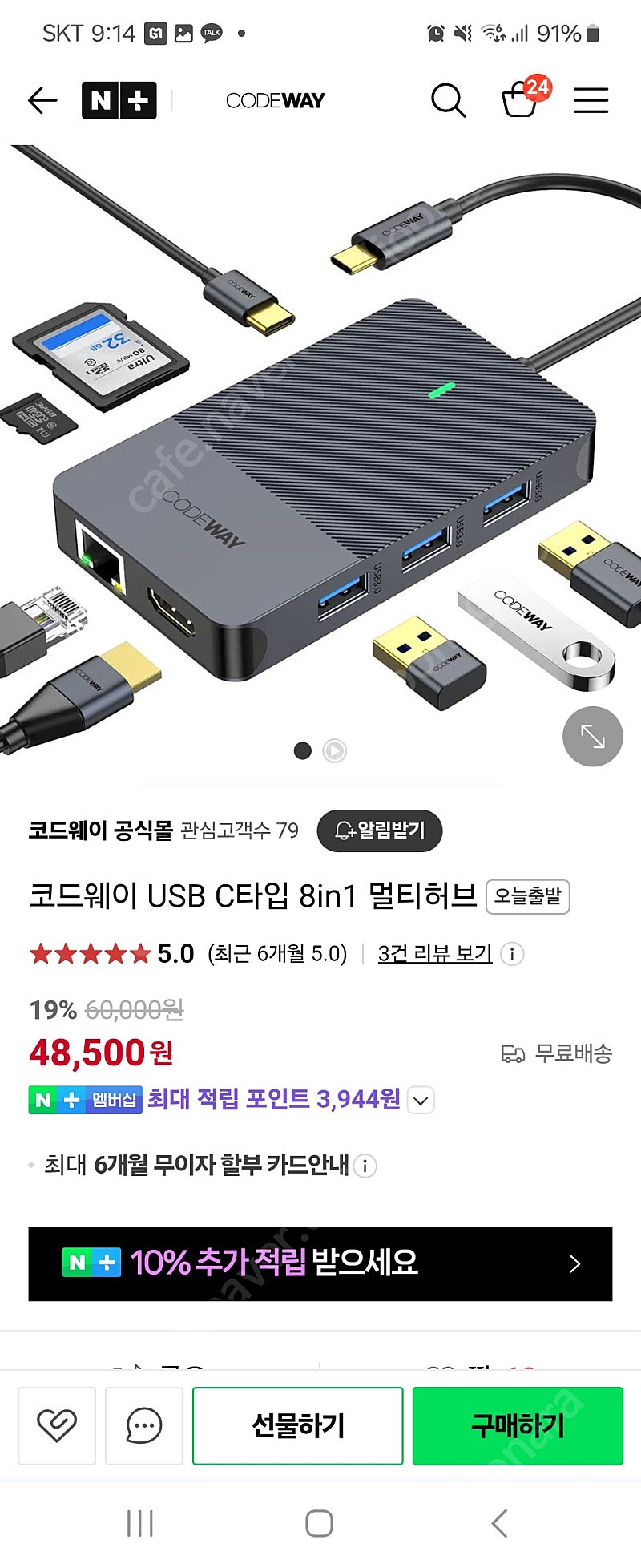Screen dimensions: 641x1568
Task: Expand 최대 적립 포인트 3,944원 details
Action: pos(421,1100)
